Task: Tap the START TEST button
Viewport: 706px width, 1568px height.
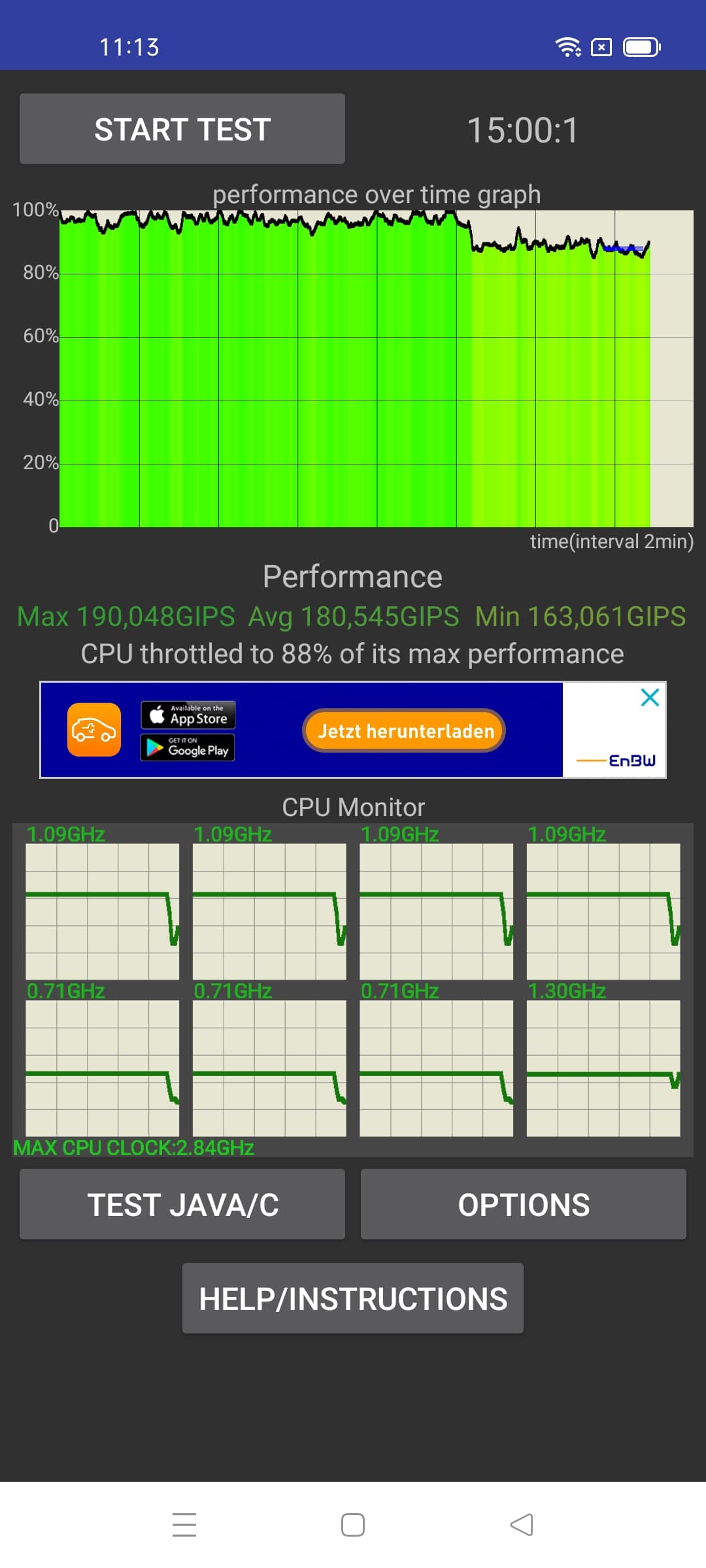Action: [x=182, y=129]
